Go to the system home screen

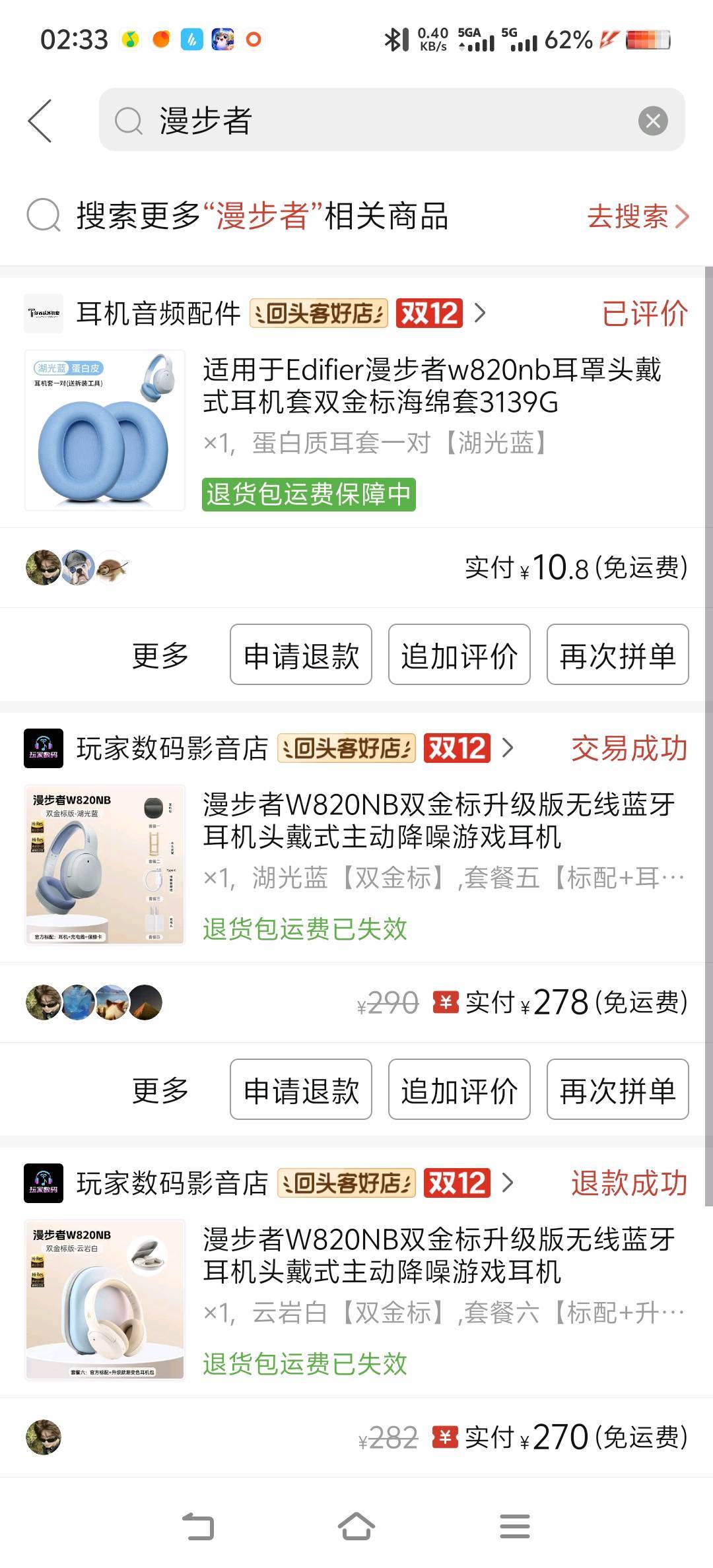point(356,1526)
